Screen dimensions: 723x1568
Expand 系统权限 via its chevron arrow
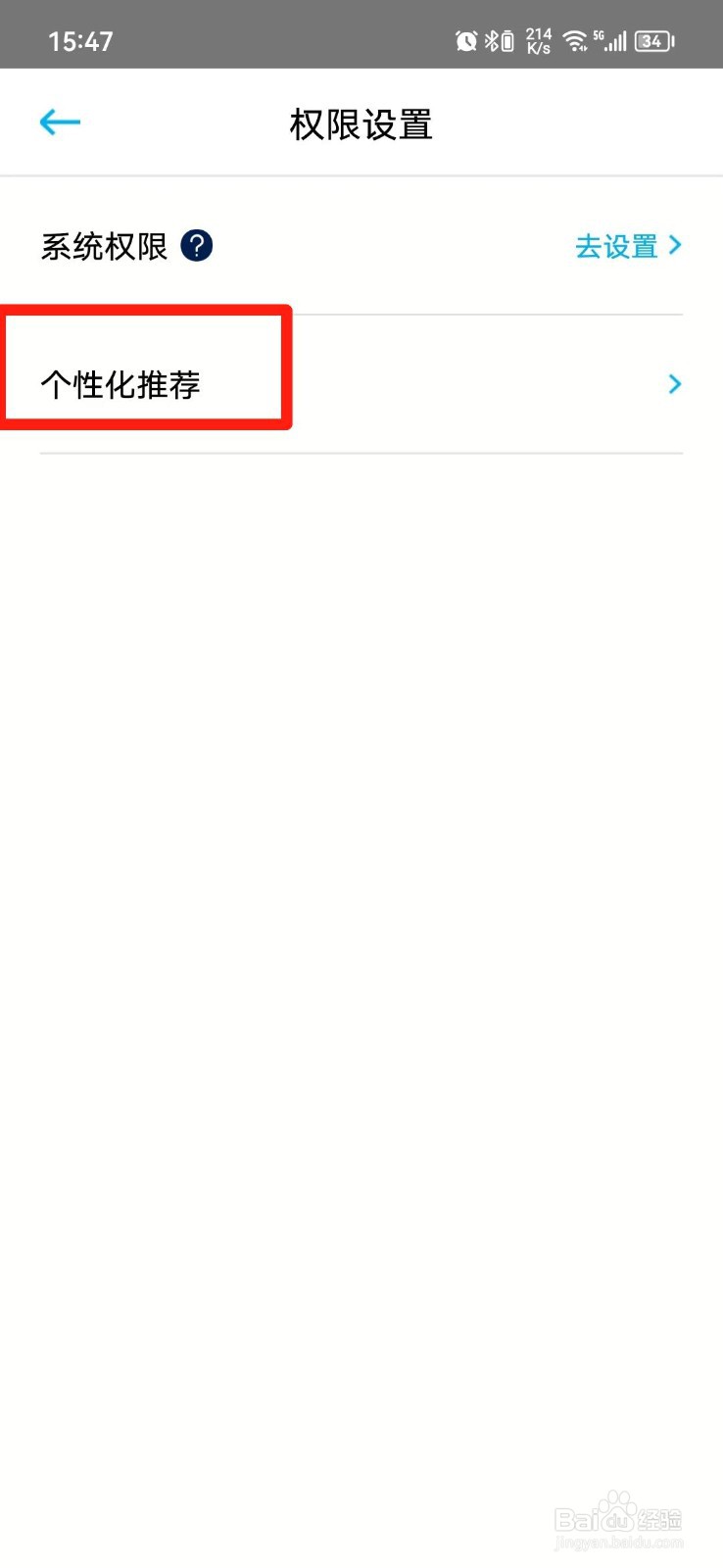674,245
